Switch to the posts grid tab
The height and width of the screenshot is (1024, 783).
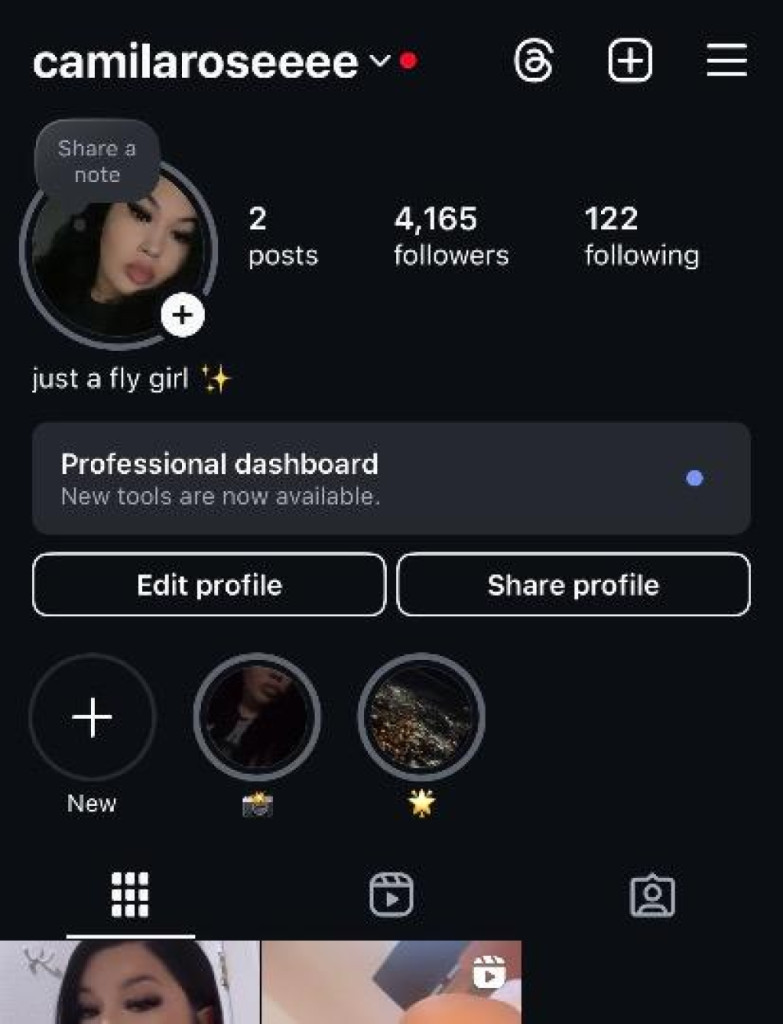point(130,894)
